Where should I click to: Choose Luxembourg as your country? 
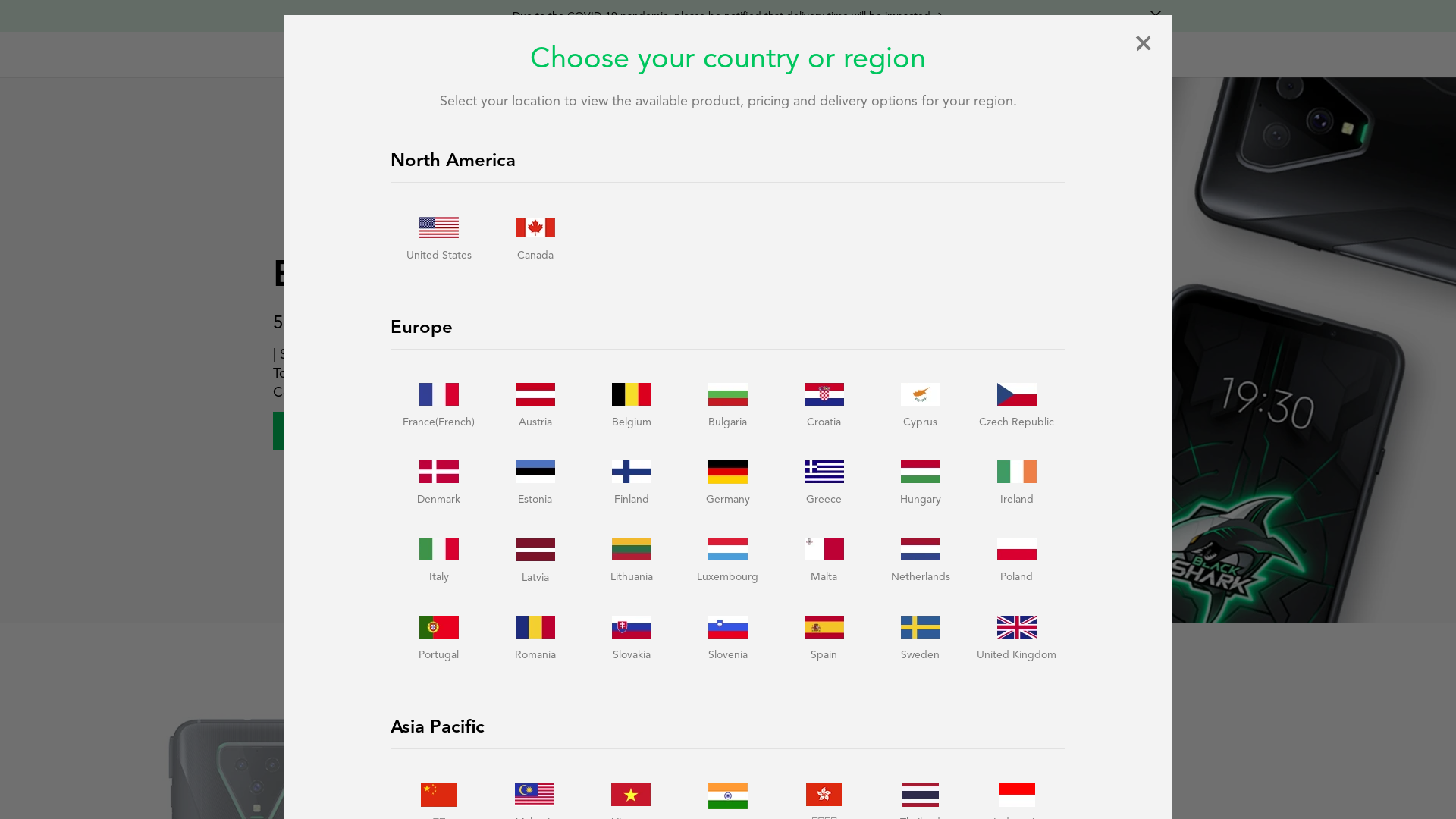727,559
